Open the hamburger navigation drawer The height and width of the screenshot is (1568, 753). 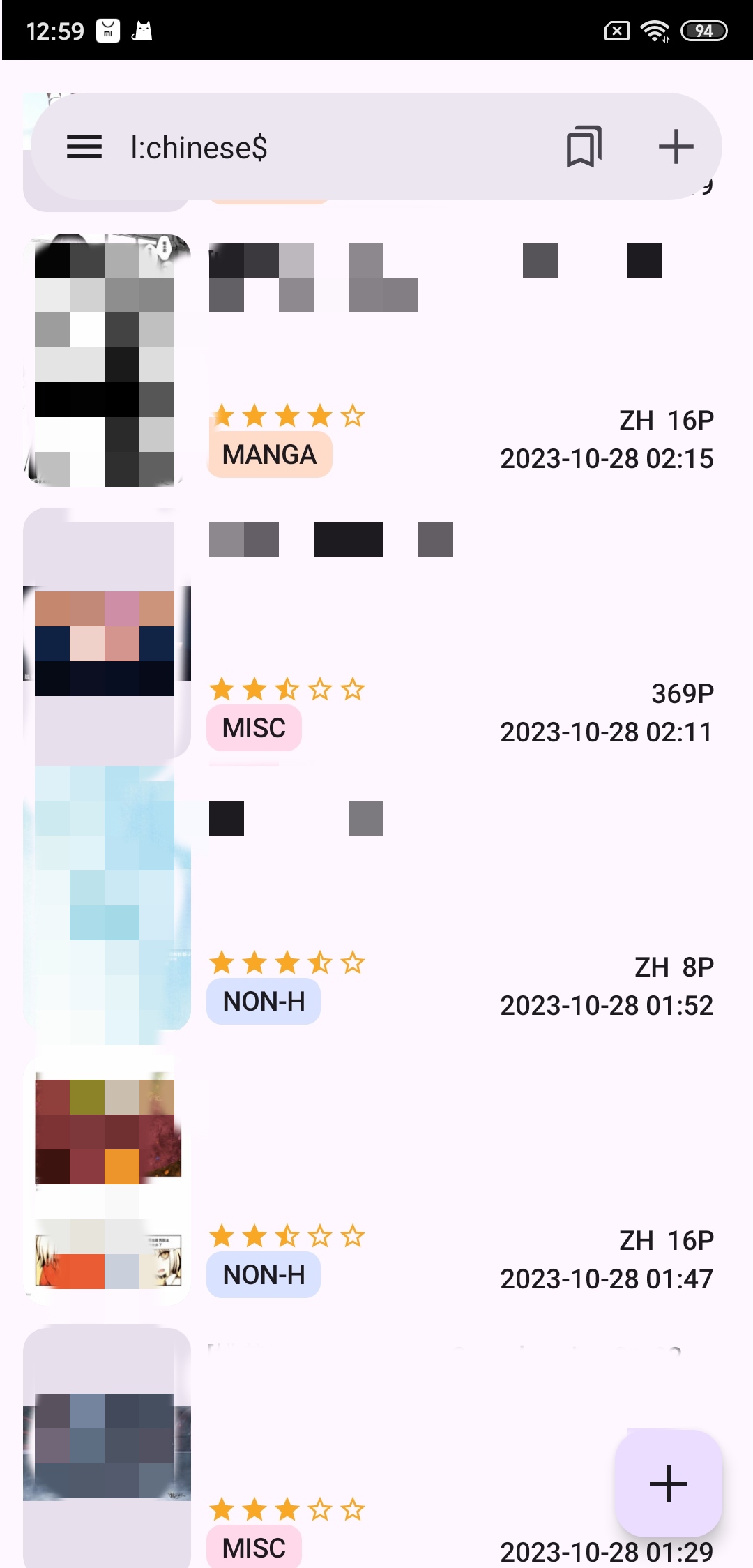pyautogui.click(x=84, y=147)
